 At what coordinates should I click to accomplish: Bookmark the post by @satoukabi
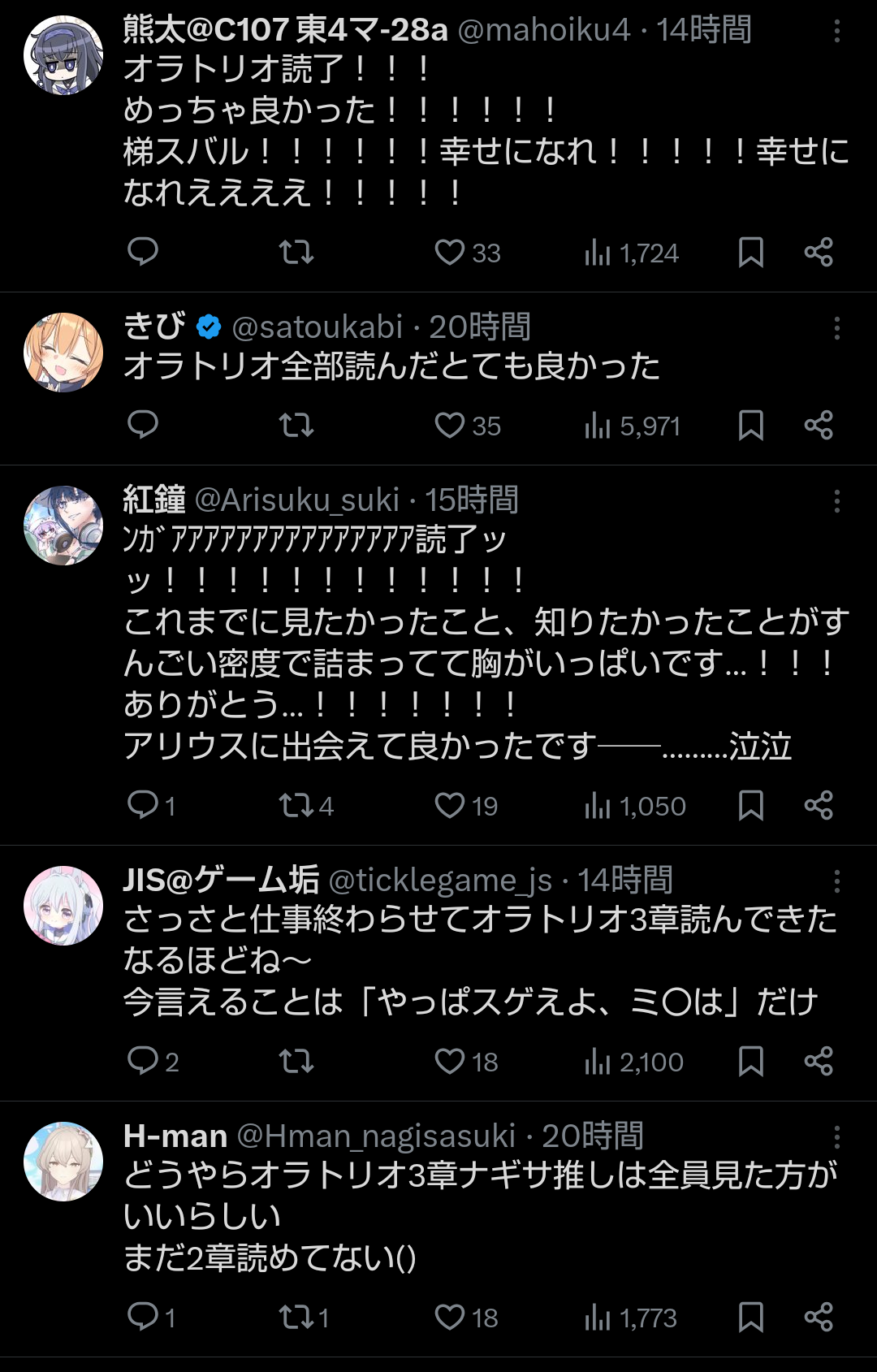click(x=750, y=425)
